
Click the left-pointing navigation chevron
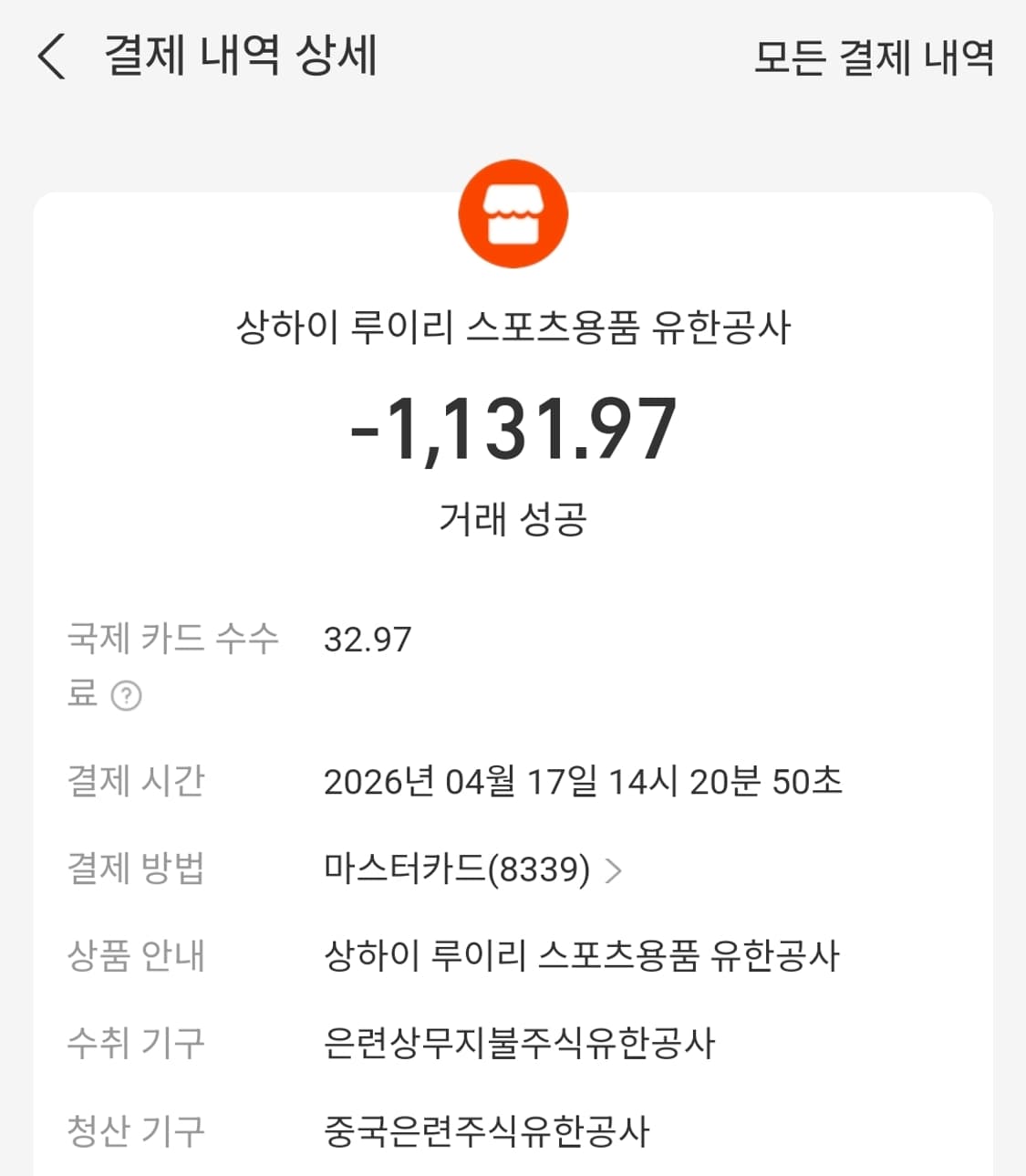tap(51, 57)
